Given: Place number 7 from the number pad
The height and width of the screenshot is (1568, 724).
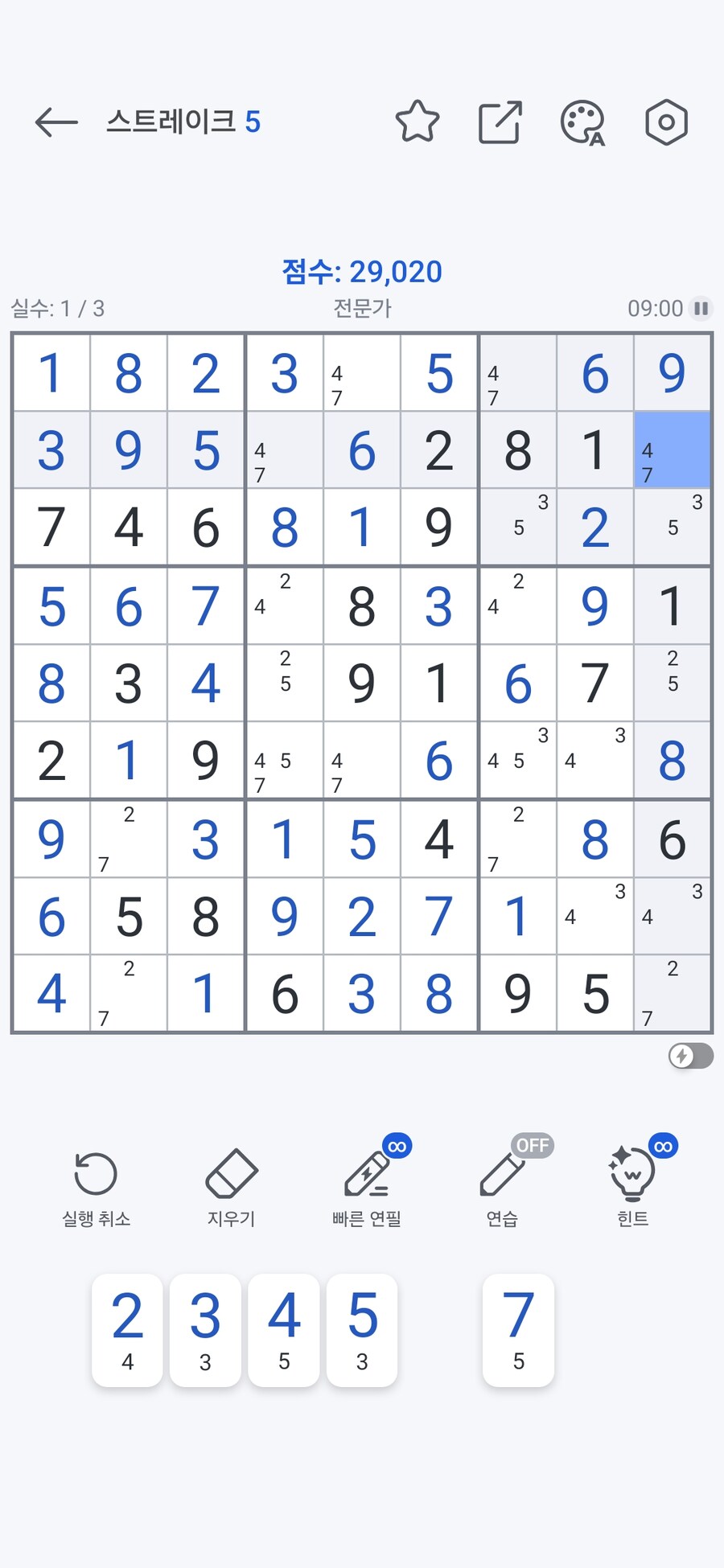Looking at the screenshot, I should pyautogui.click(x=518, y=1329).
